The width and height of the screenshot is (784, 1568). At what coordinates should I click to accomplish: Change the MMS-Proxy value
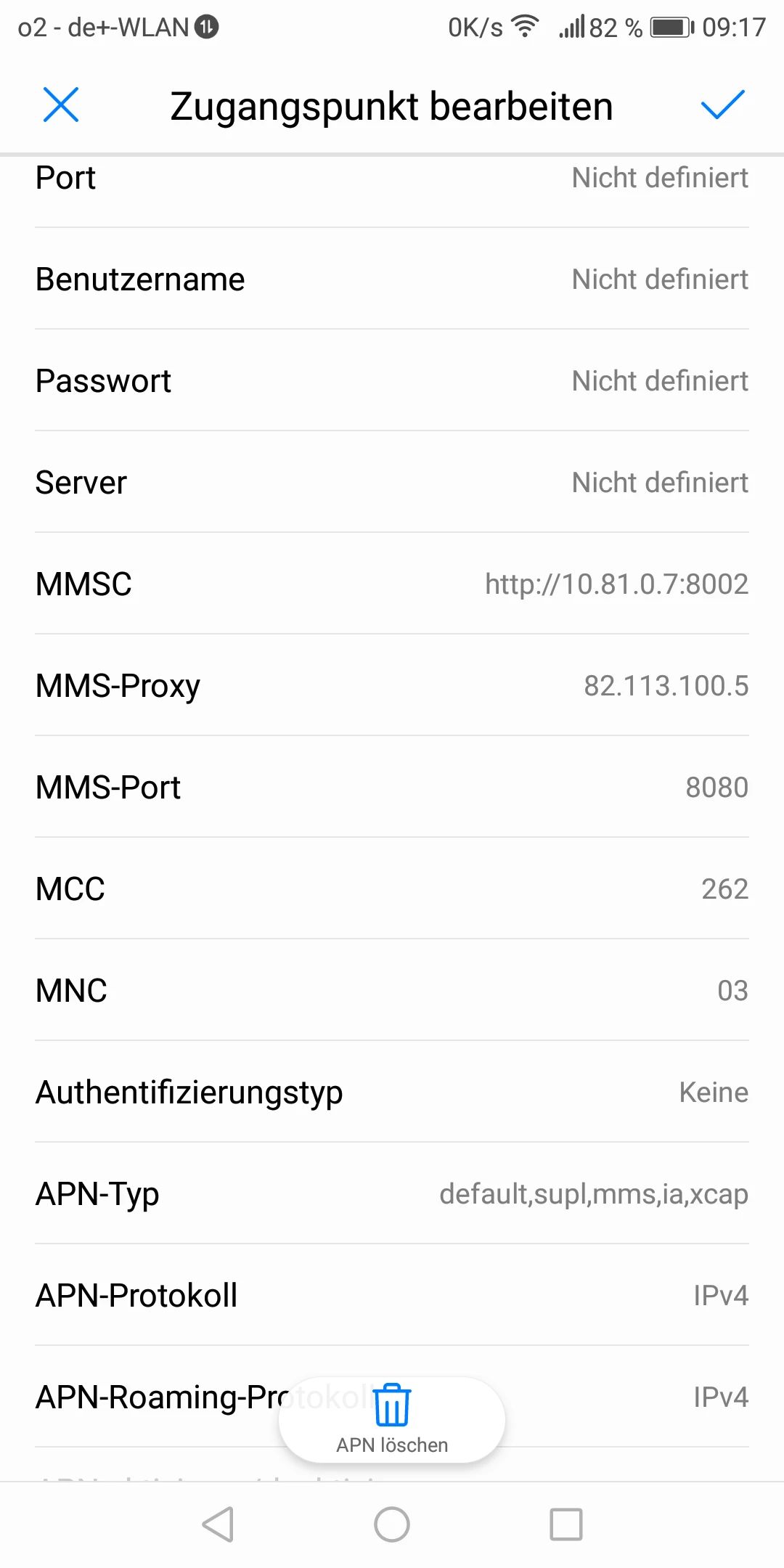point(392,686)
